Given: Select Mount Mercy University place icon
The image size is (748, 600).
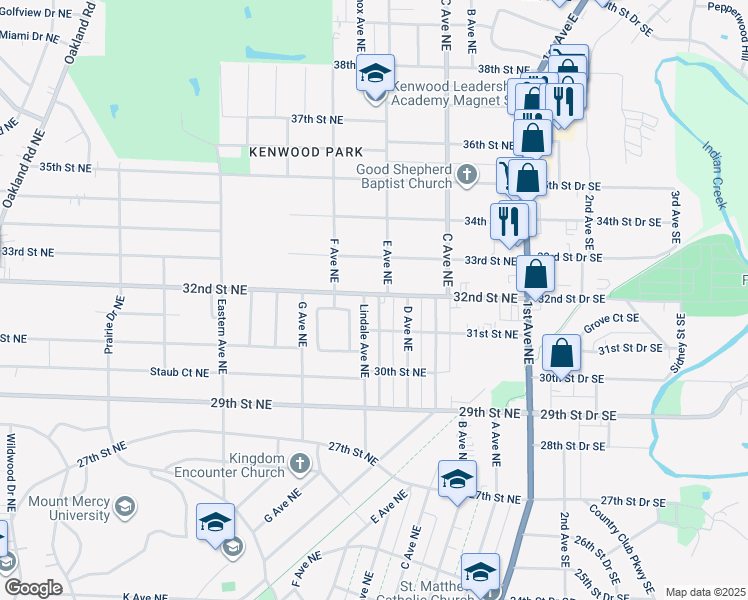Looking at the screenshot, I should coord(124,506).
